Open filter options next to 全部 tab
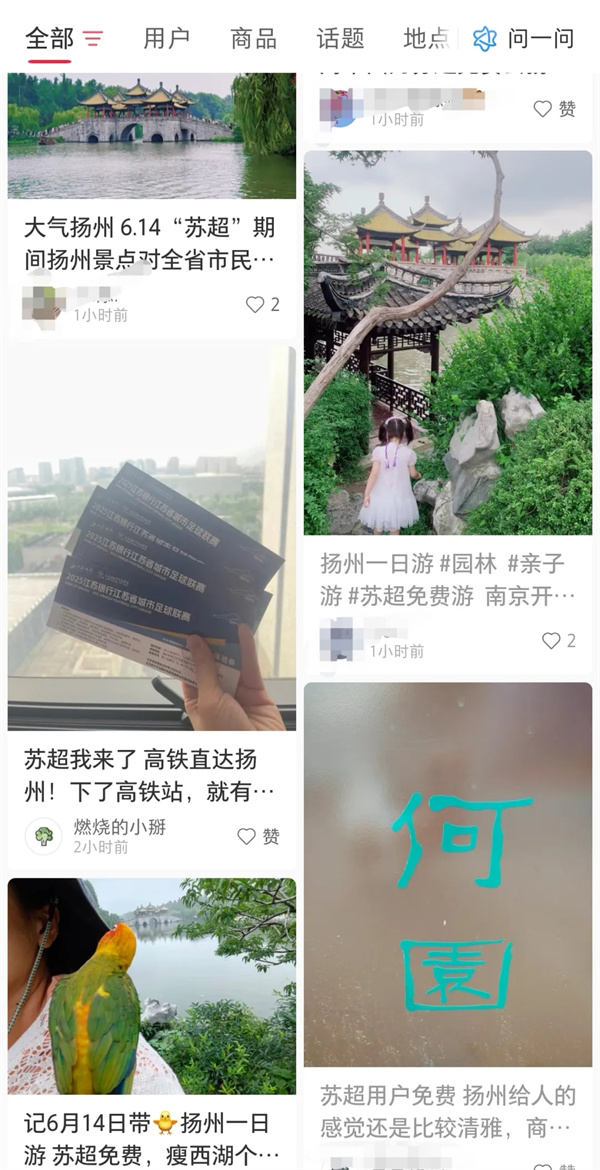The width and height of the screenshot is (600, 1170). [93, 39]
